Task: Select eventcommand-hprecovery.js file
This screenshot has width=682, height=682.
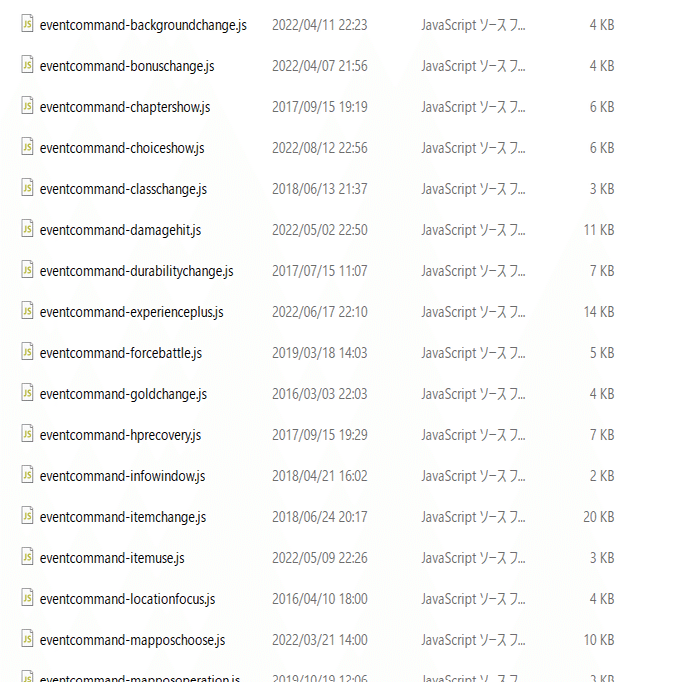Action: click(x=120, y=435)
